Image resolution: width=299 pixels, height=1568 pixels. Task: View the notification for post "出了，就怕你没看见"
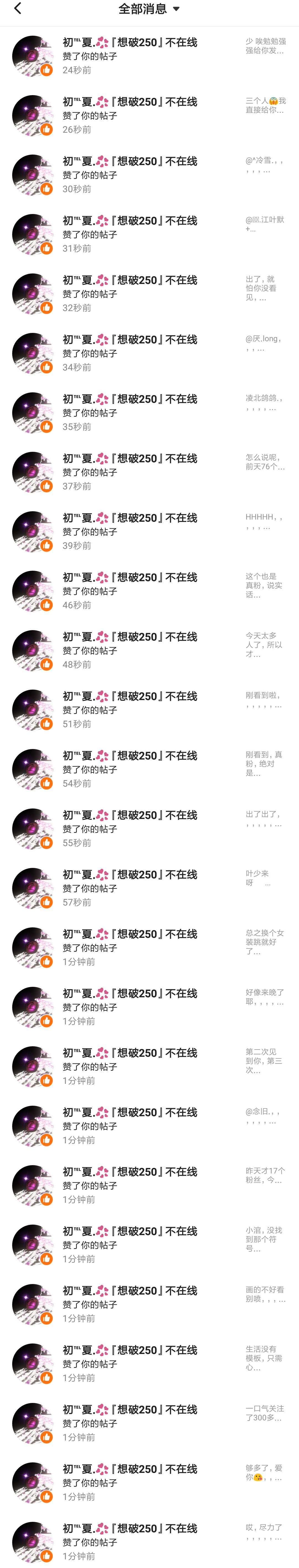click(149, 294)
